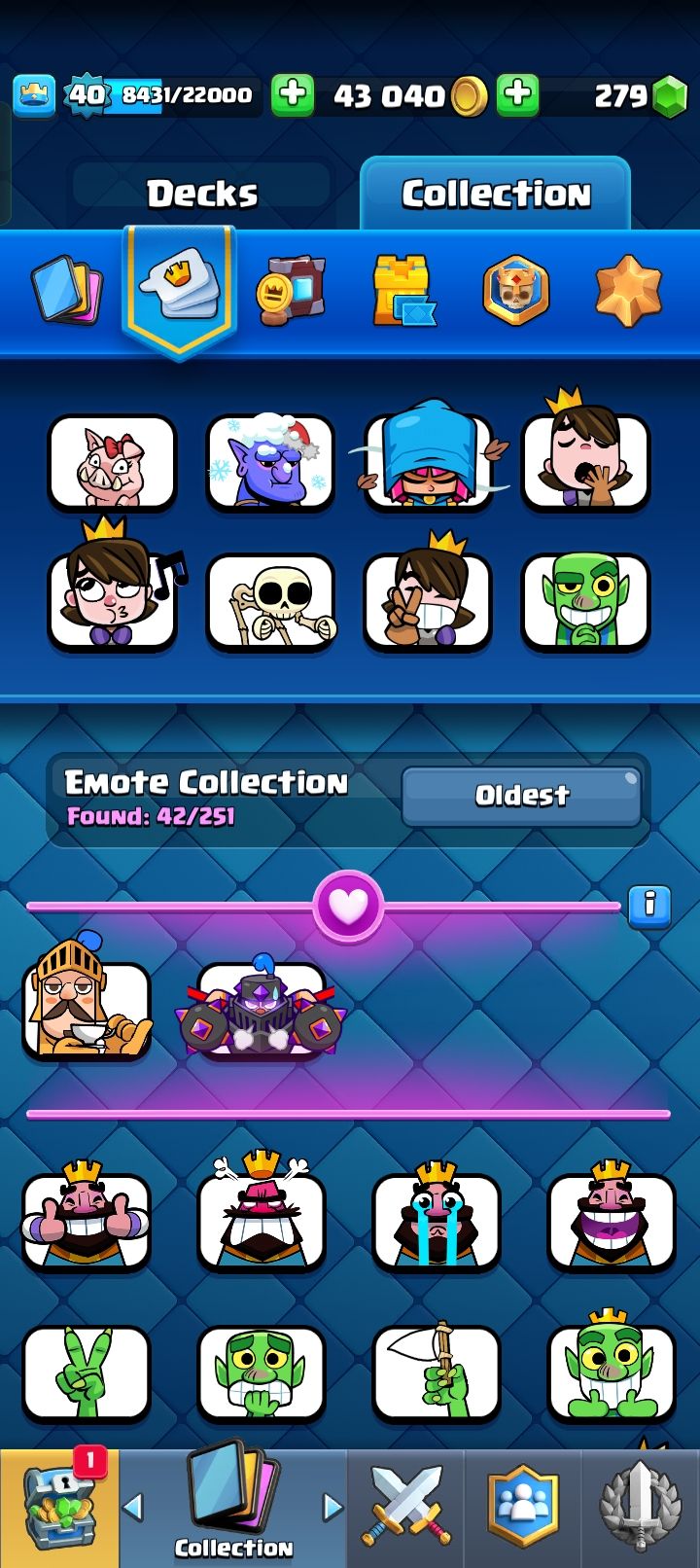Open the shop chest tab
This screenshot has width=700, height=1568.
pyautogui.click(x=58, y=1508)
